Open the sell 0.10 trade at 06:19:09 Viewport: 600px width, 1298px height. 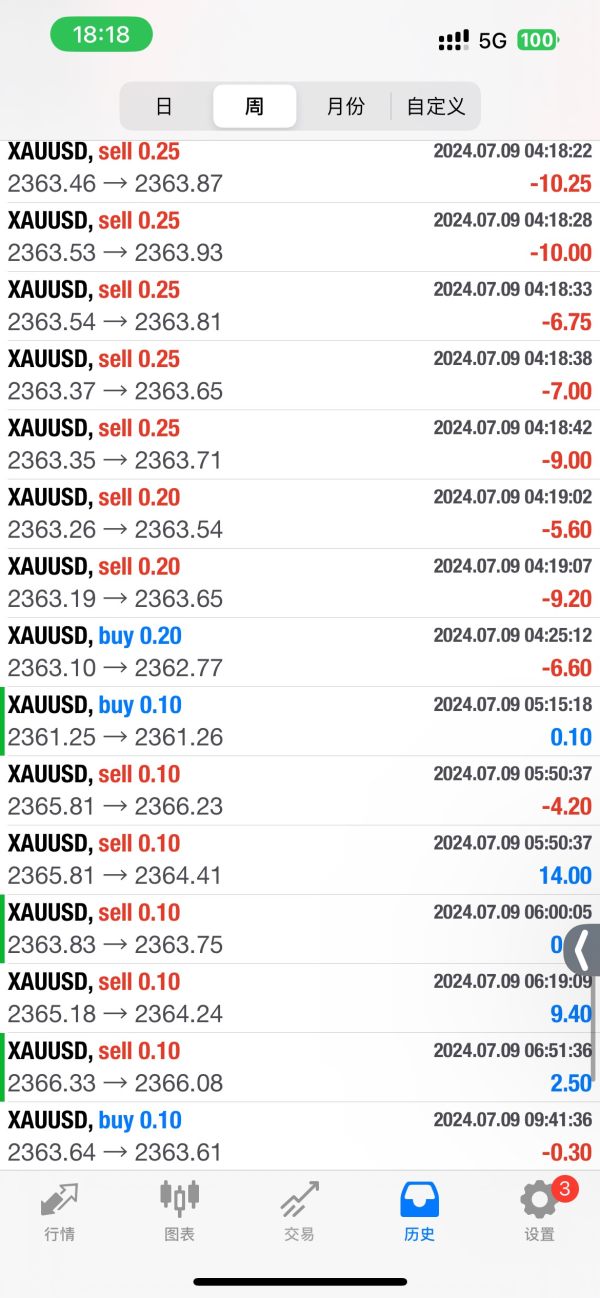[x=300, y=998]
